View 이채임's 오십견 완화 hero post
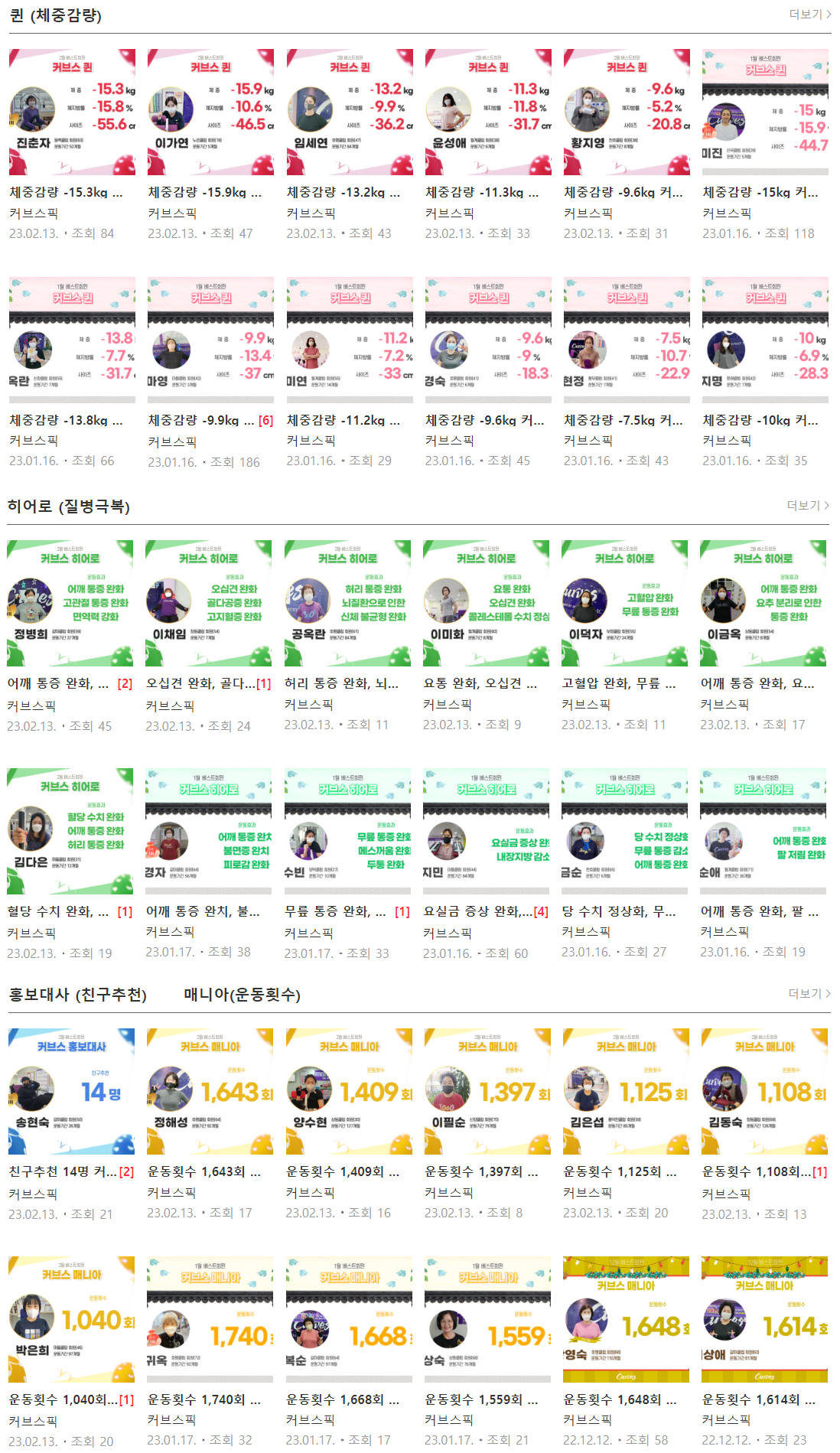 [200, 684]
